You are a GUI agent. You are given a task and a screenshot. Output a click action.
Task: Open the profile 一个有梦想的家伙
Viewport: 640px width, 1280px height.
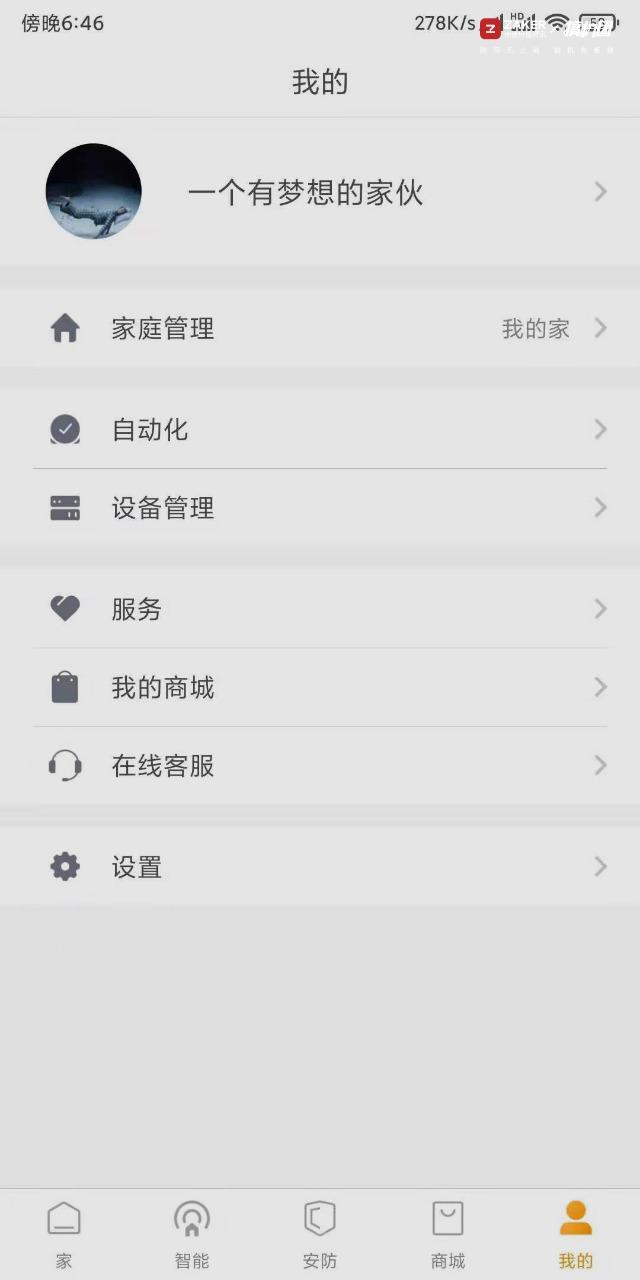tap(320, 191)
